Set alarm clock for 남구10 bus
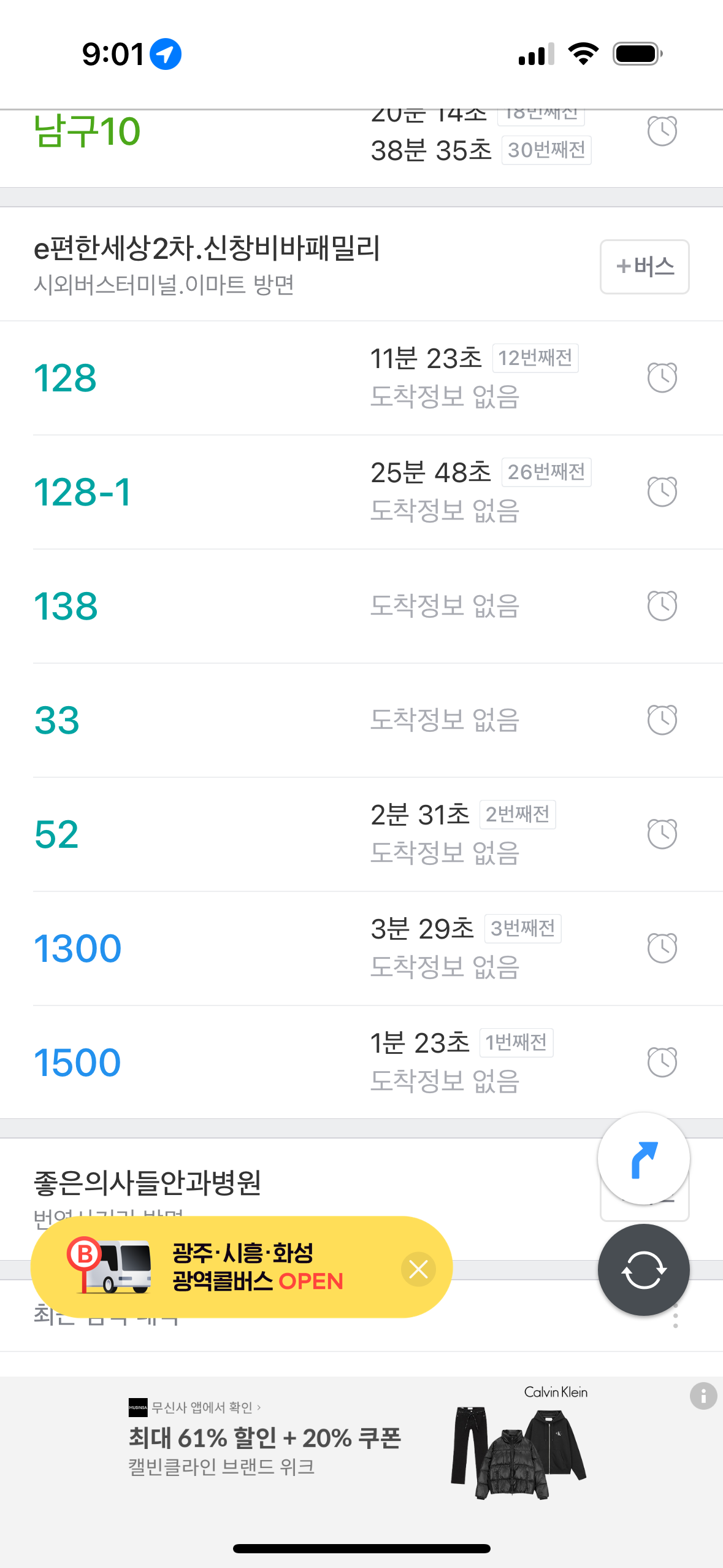Image resolution: width=723 pixels, height=1568 pixels. coord(662,131)
